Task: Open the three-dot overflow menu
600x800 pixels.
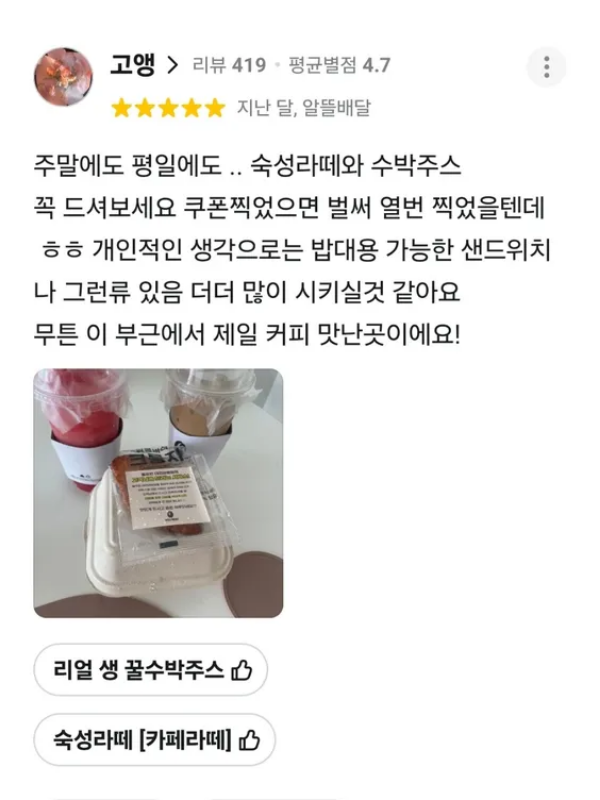Action: (546, 67)
